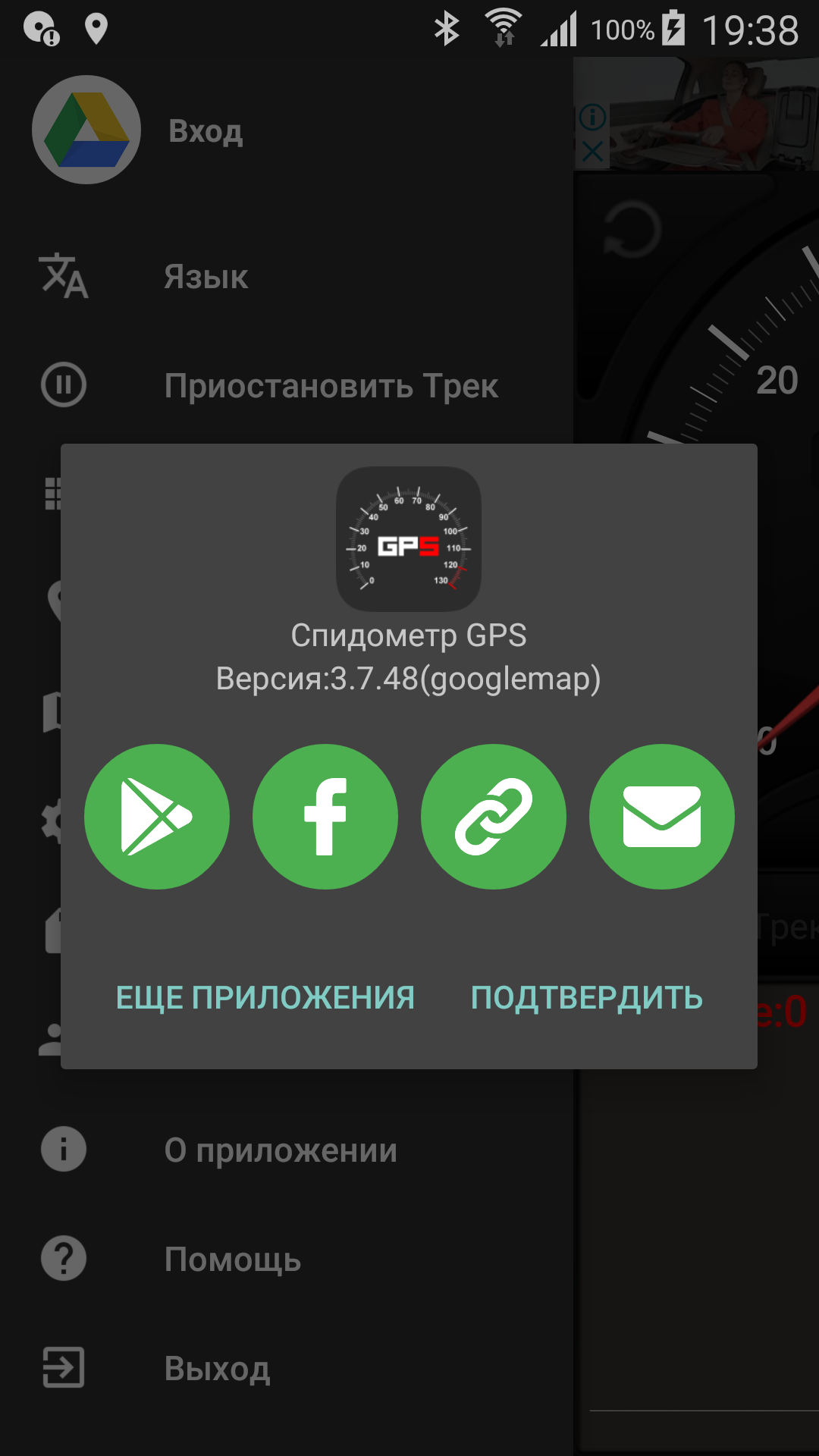819x1456 pixels.
Task: Share the app on Facebook
Action: point(325,817)
